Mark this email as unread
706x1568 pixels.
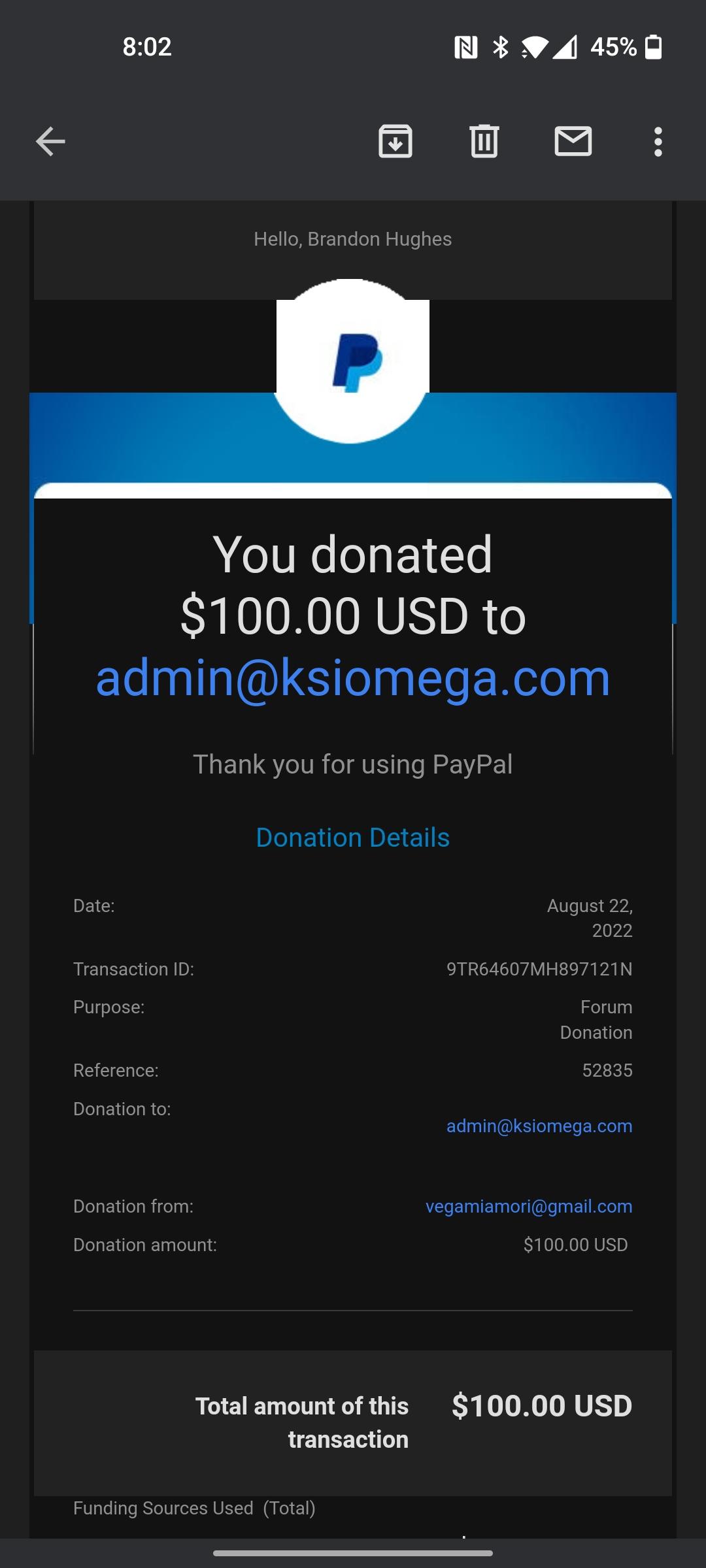(573, 141)
